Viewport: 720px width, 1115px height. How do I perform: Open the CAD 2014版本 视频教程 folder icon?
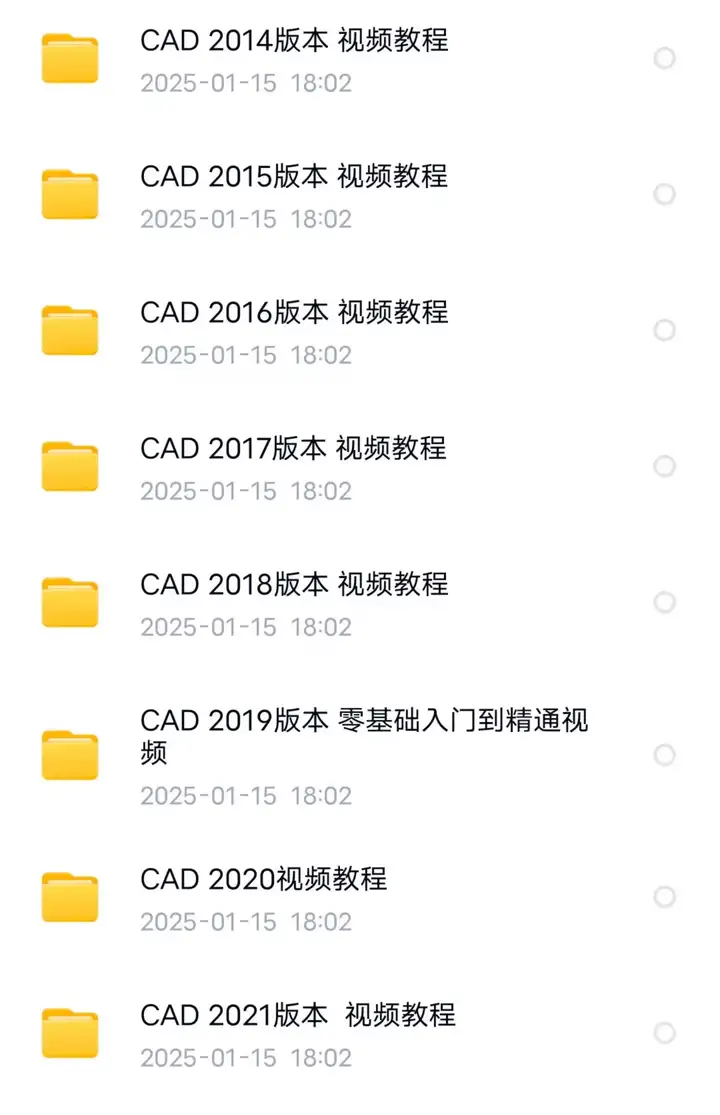[69, 59]
